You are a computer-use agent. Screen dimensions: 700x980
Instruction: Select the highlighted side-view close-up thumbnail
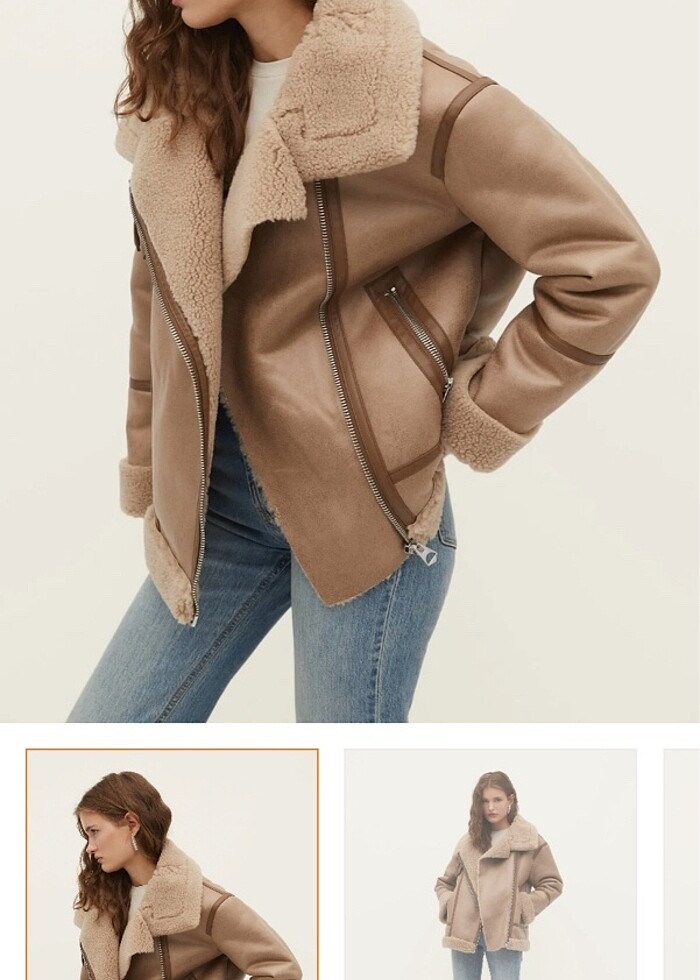coord(172,864)
